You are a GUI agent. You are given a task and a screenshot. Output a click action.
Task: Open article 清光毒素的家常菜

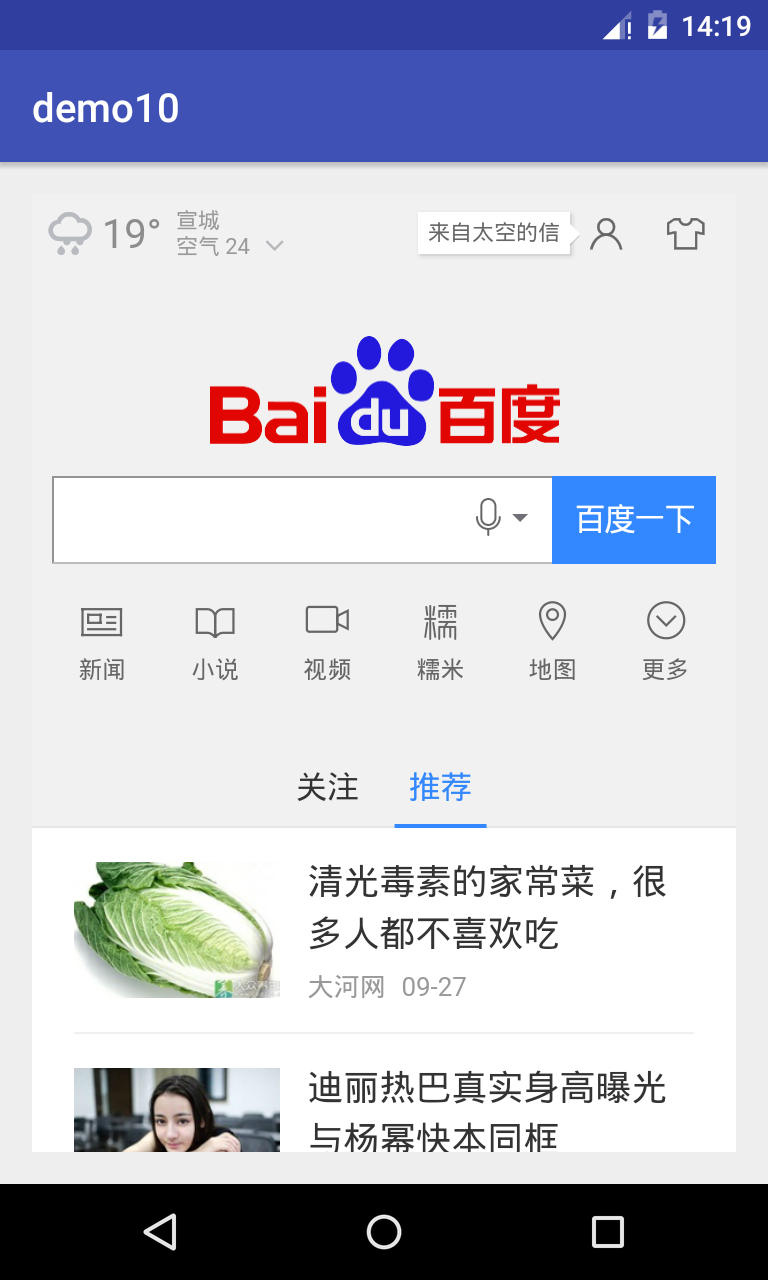coord(487,907)
